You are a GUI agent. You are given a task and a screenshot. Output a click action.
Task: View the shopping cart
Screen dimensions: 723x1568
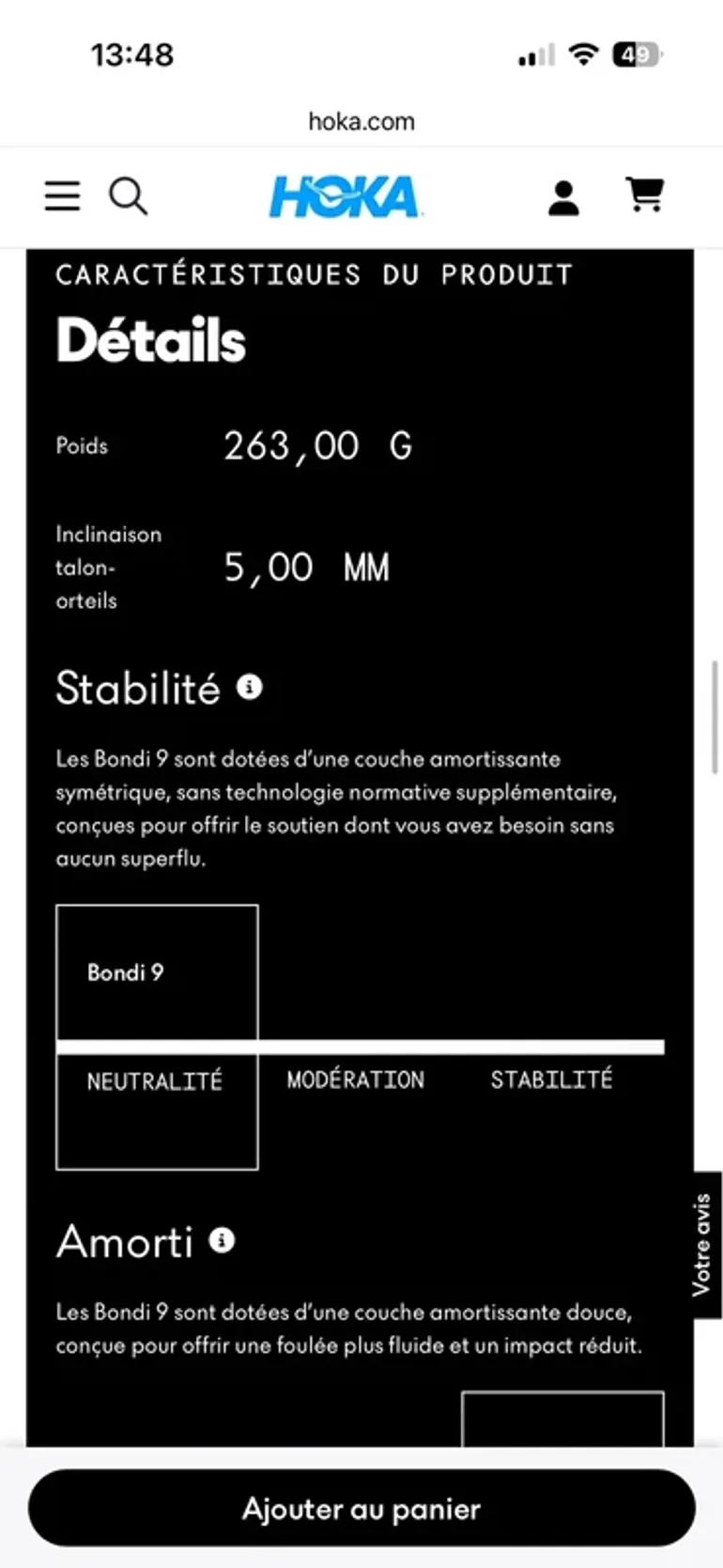[x=645, y=194]
